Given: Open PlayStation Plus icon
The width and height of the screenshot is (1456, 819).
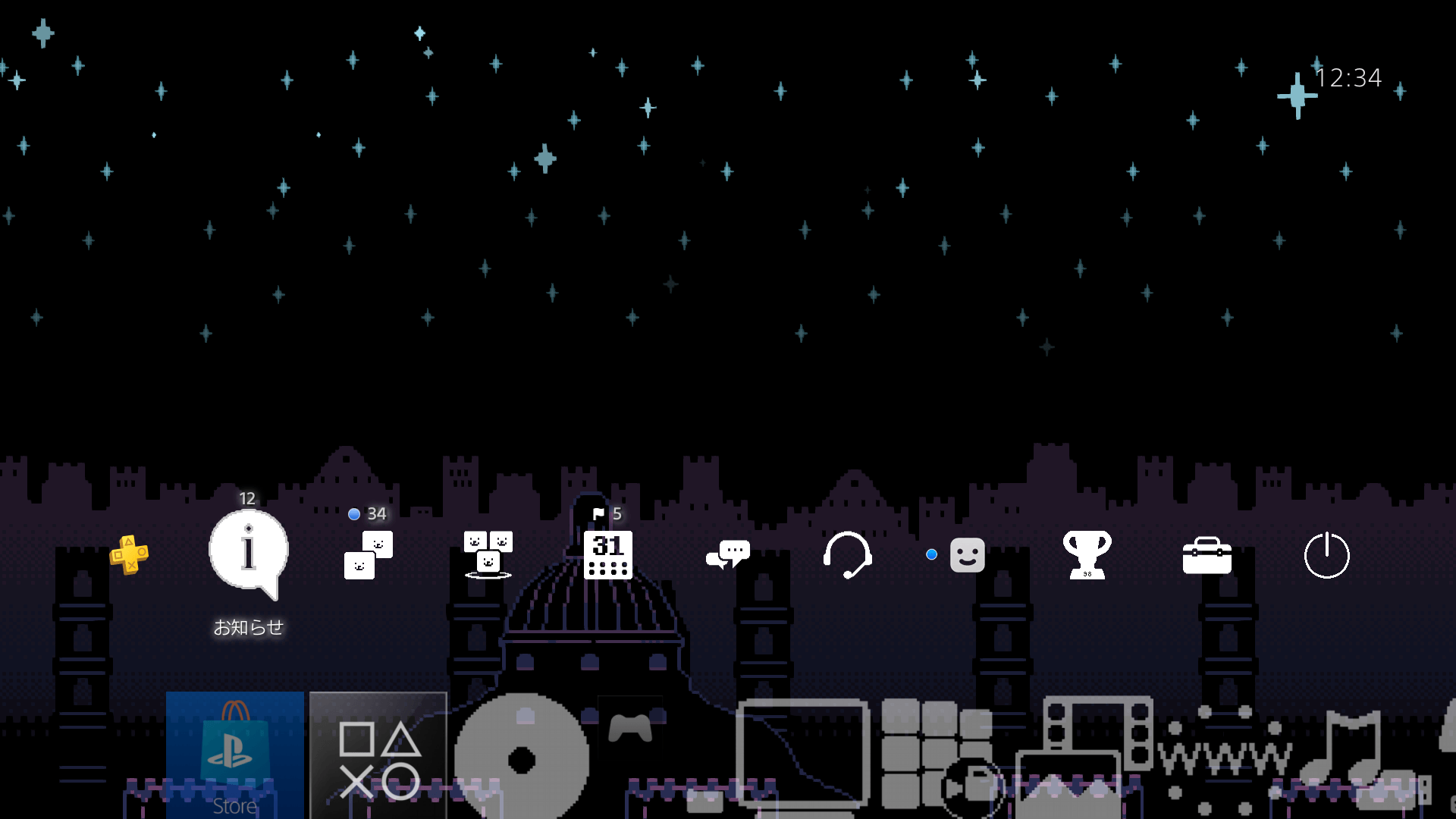Looking at the screenshot, I should [x=129, y=554].
